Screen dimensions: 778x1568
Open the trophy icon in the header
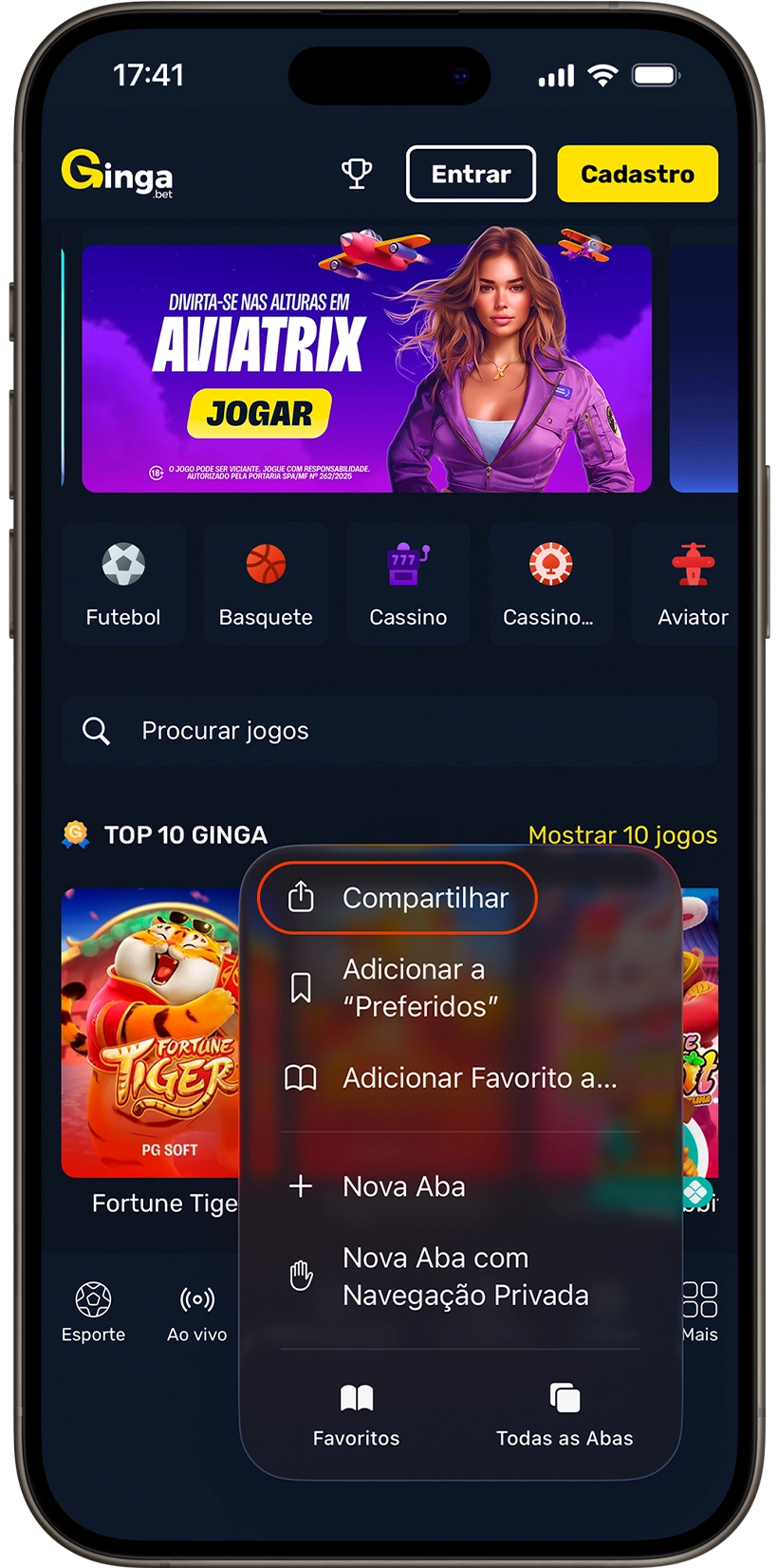pyautogui.click(x=357, y=174)
